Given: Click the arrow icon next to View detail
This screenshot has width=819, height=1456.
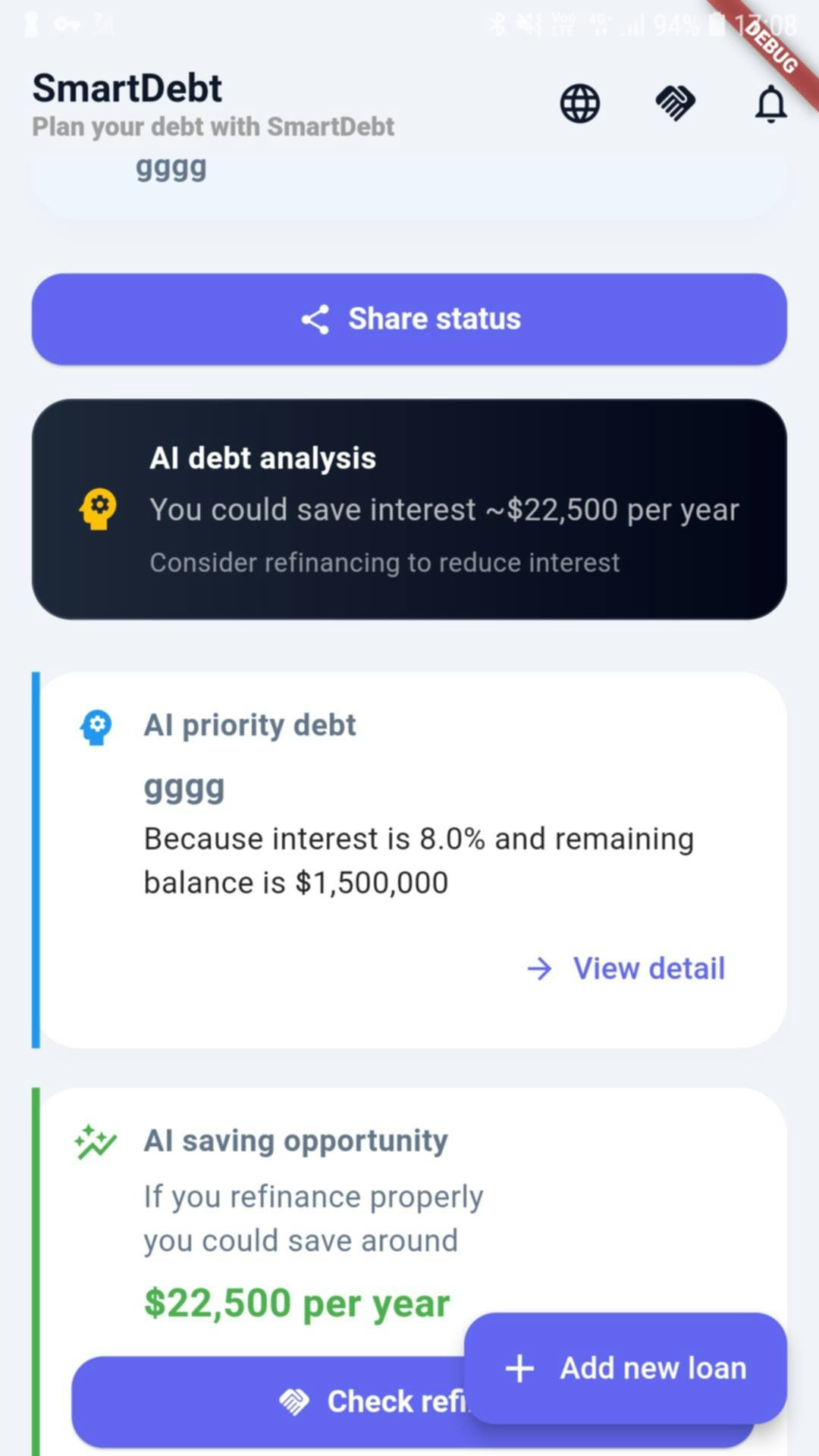Looking at the screenshot, I should point(538,969).
